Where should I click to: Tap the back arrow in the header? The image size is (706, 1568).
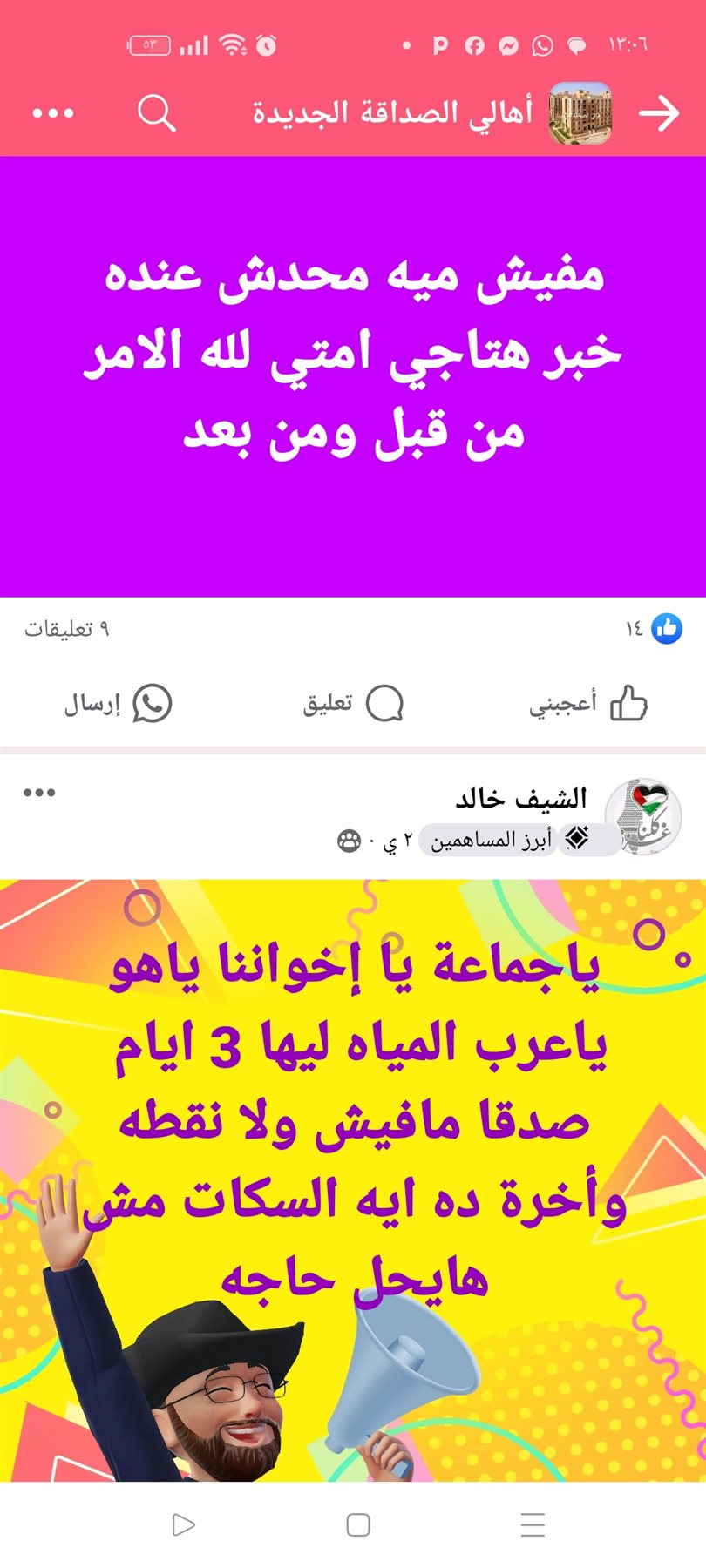658,113
